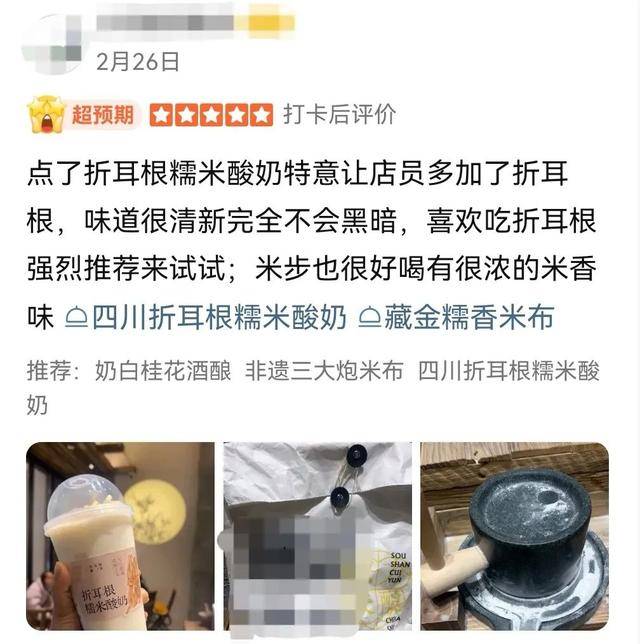The image size is (640, 644).
Task: View the photo of the yogurt drink cup
Action: [120, 540]
